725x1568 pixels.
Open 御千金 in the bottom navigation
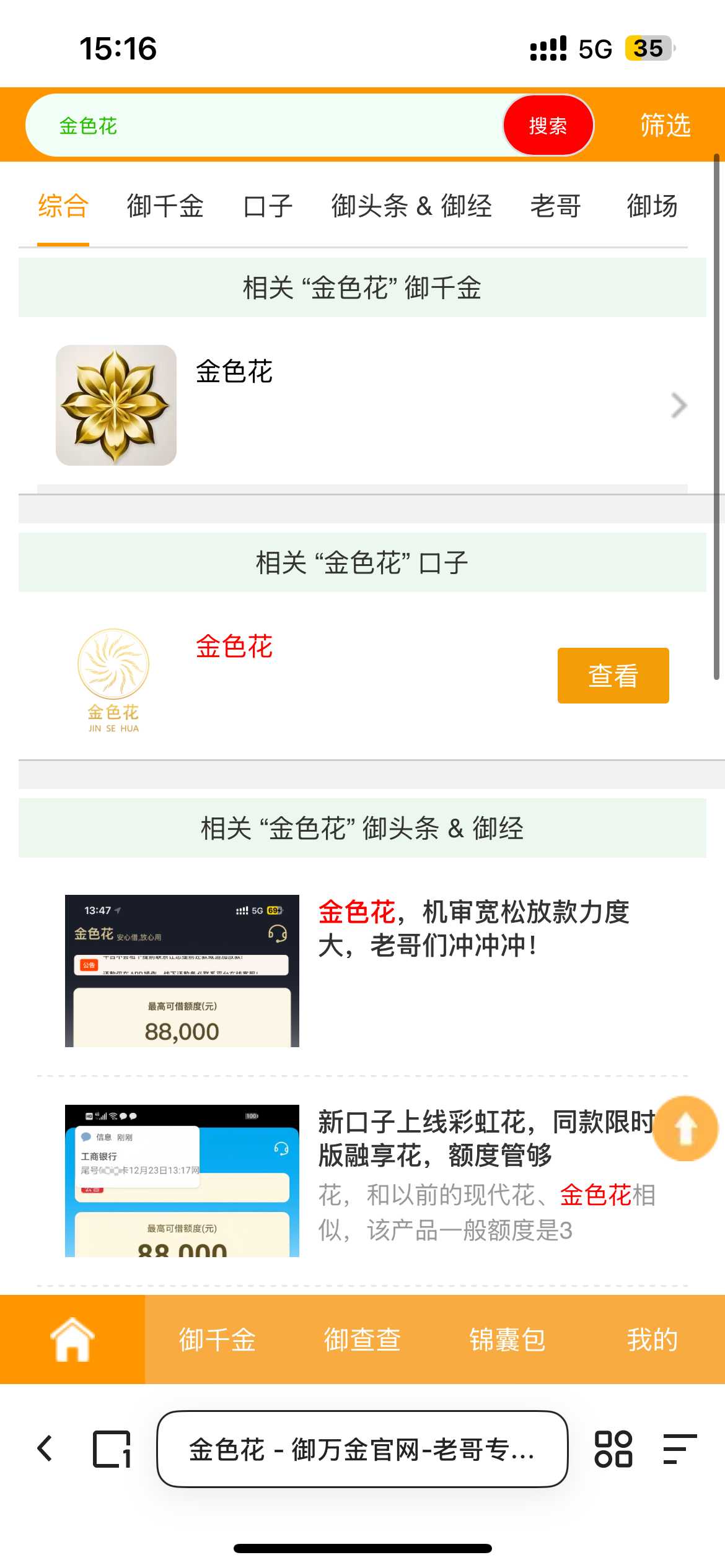click(x=217, y=1339)
